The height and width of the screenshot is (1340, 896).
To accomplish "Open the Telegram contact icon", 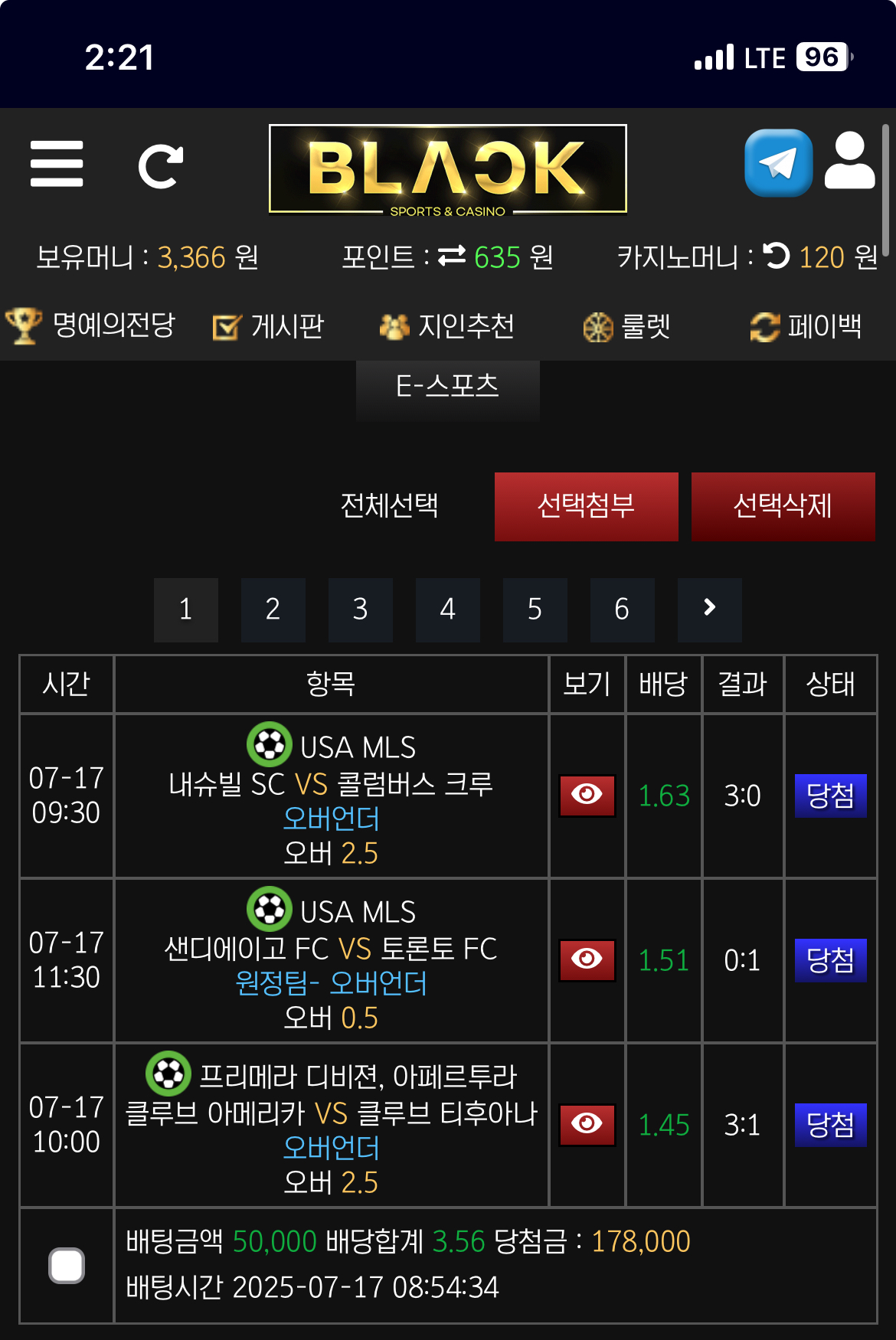I will click(x=778, y=163).
